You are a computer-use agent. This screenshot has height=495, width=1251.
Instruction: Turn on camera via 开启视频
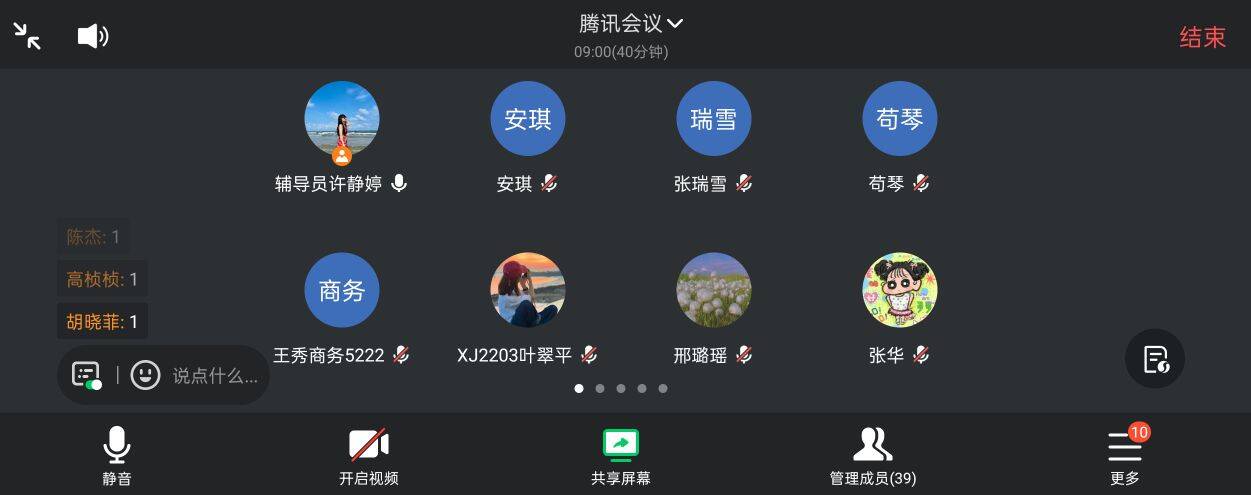(368, 455)
